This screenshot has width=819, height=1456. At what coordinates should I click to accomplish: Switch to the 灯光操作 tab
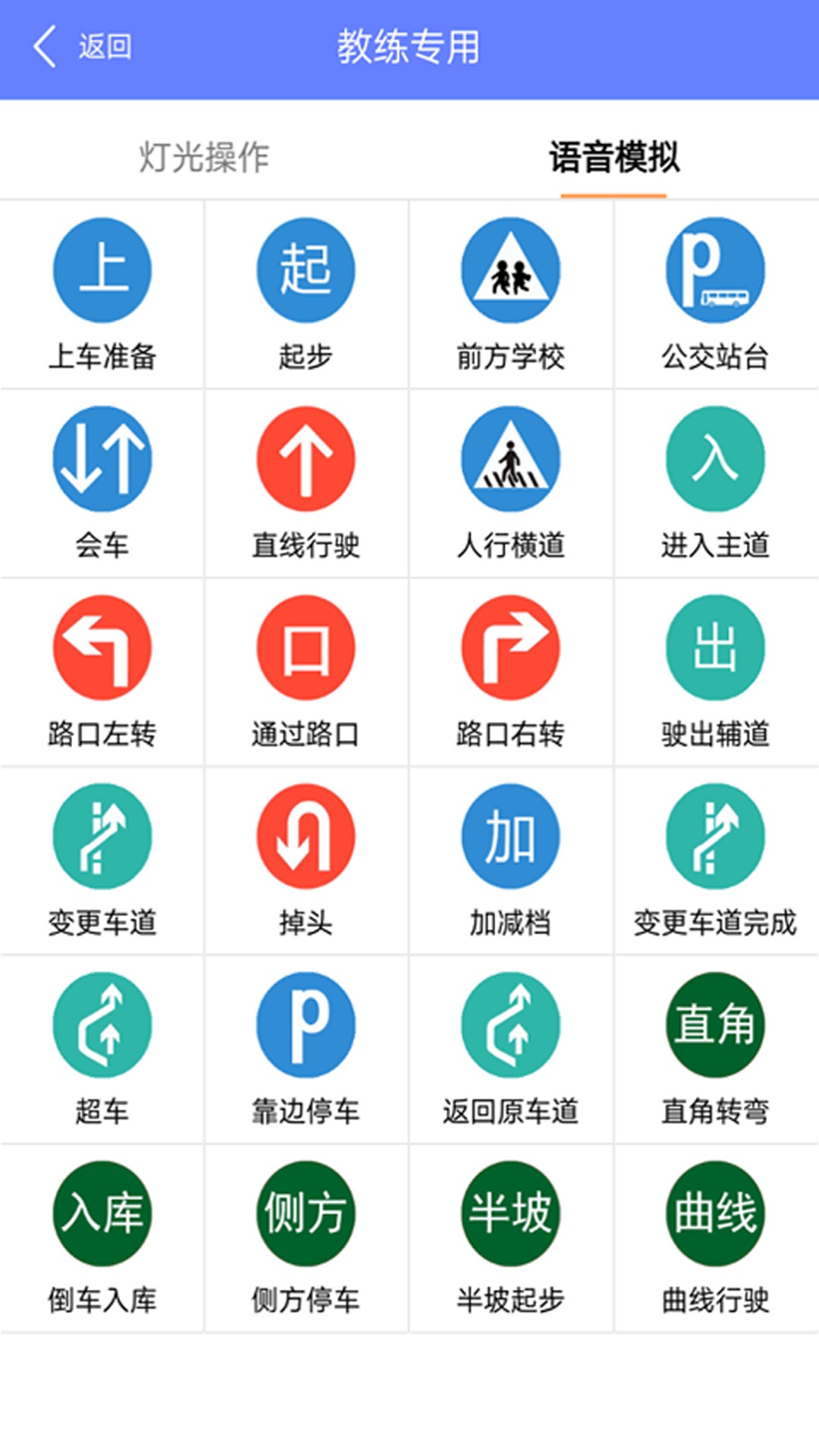tap(204, 158)
